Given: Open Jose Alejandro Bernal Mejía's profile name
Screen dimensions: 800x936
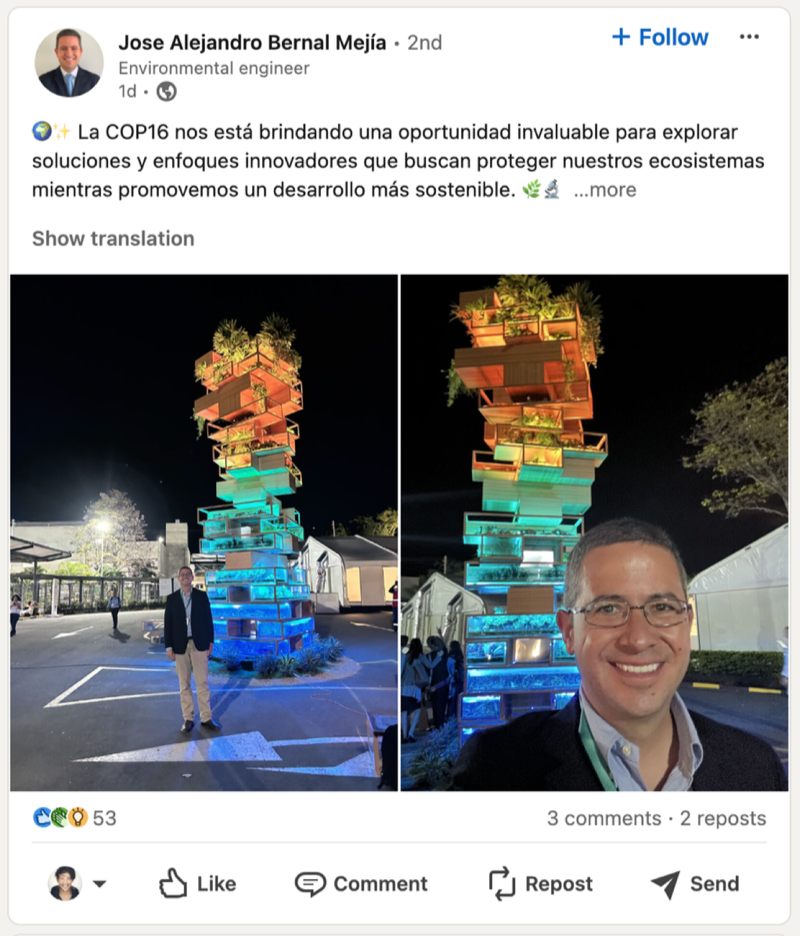Looking at the screenshot, I should tap(252, 42).
